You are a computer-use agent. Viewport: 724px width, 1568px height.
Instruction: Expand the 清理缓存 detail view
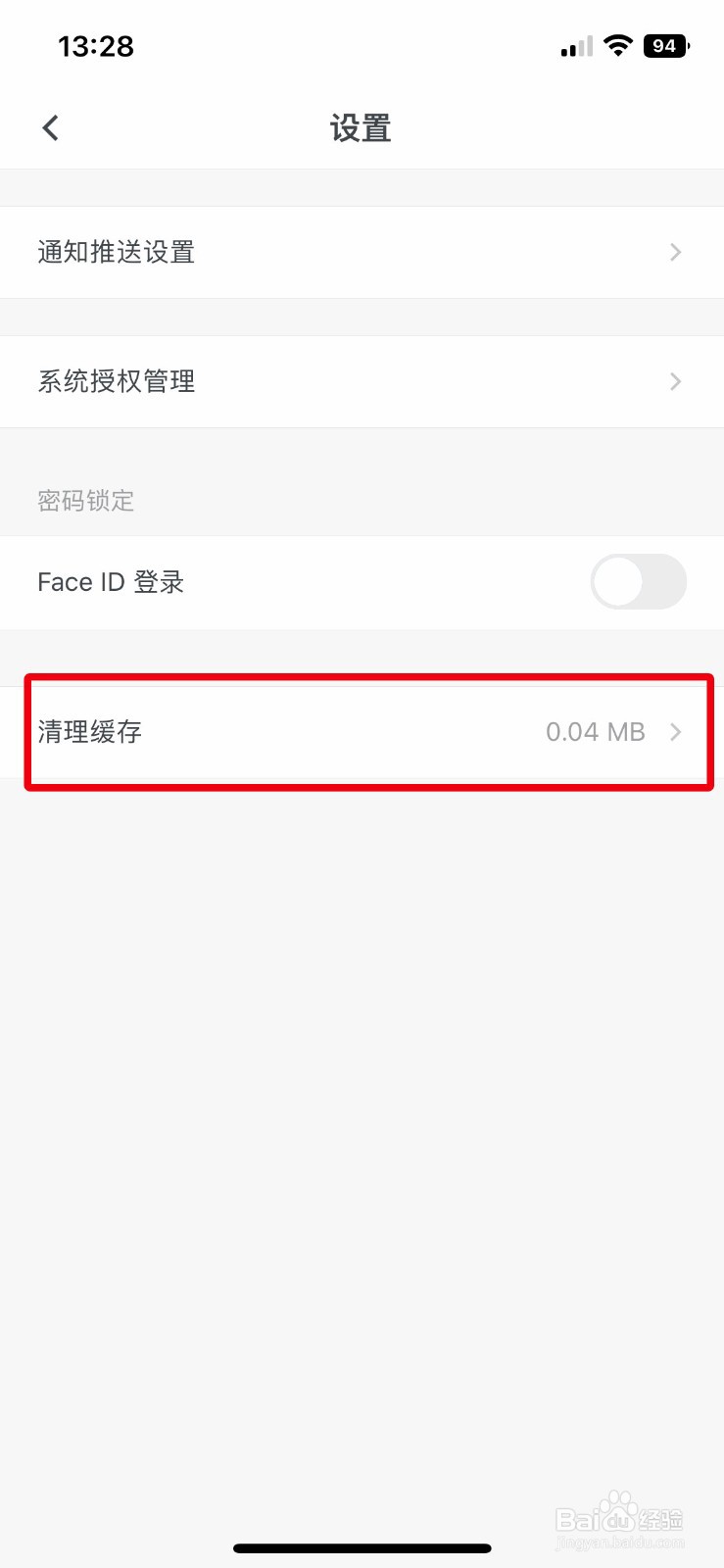[x=362, y=731]
